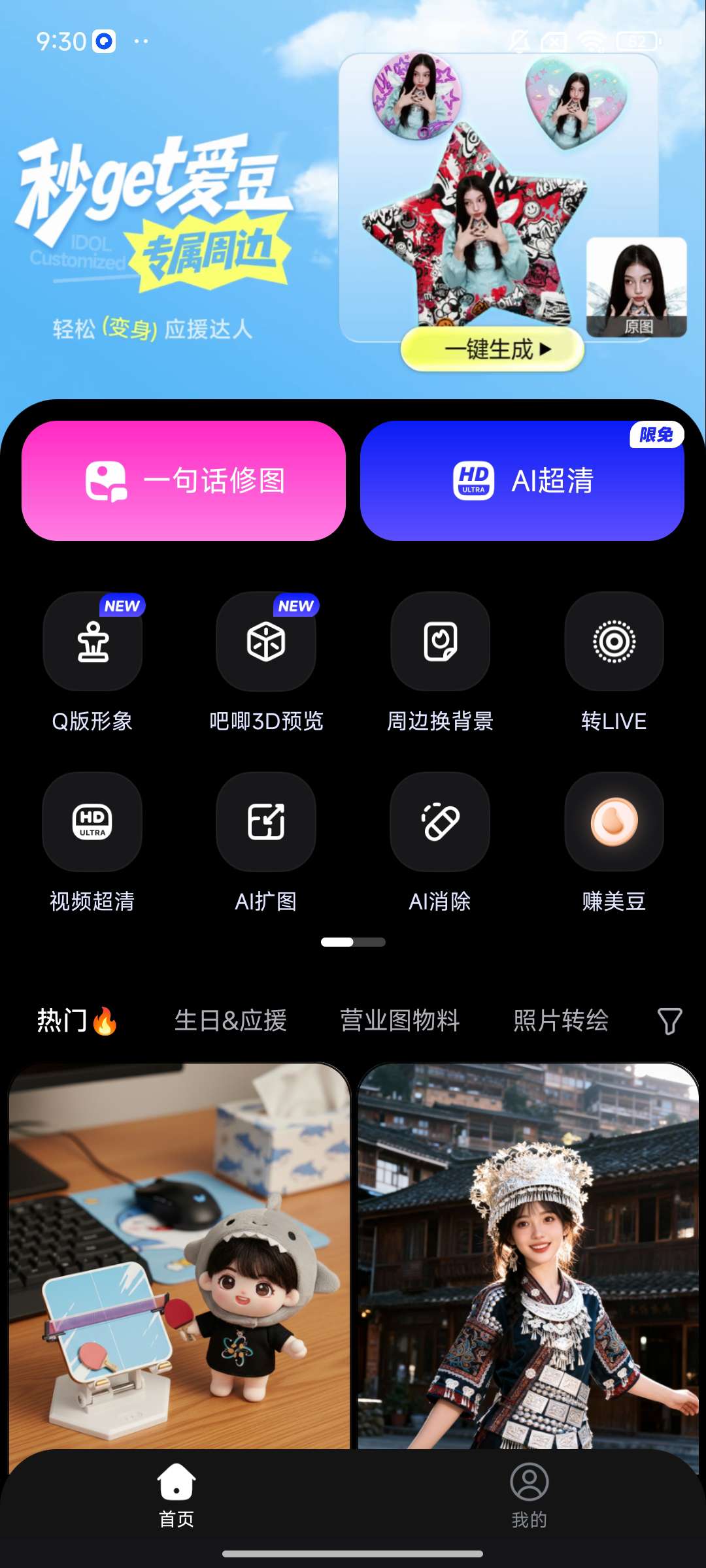Open the shark plush doll template

click(180, 1254)
